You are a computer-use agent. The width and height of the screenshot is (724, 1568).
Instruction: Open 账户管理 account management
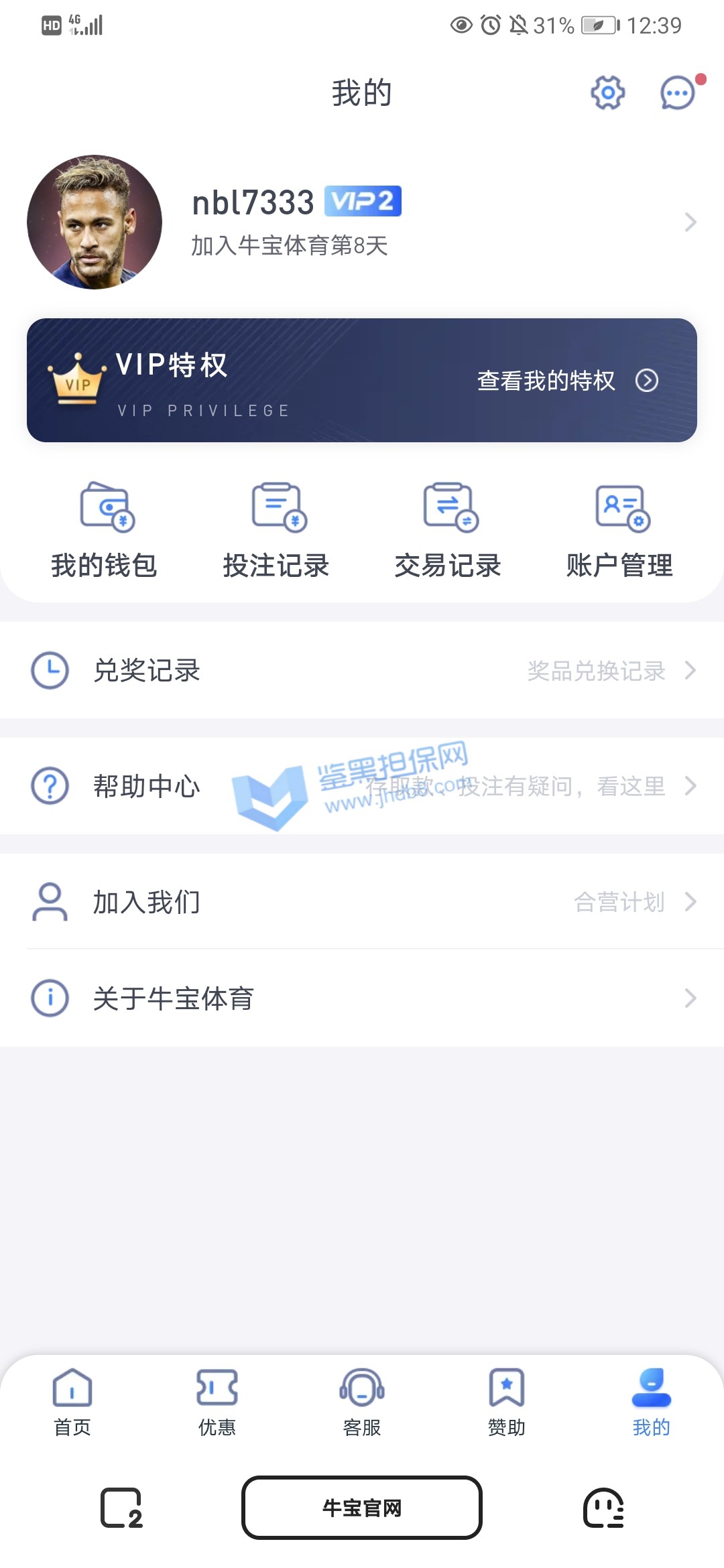[619, 530]
